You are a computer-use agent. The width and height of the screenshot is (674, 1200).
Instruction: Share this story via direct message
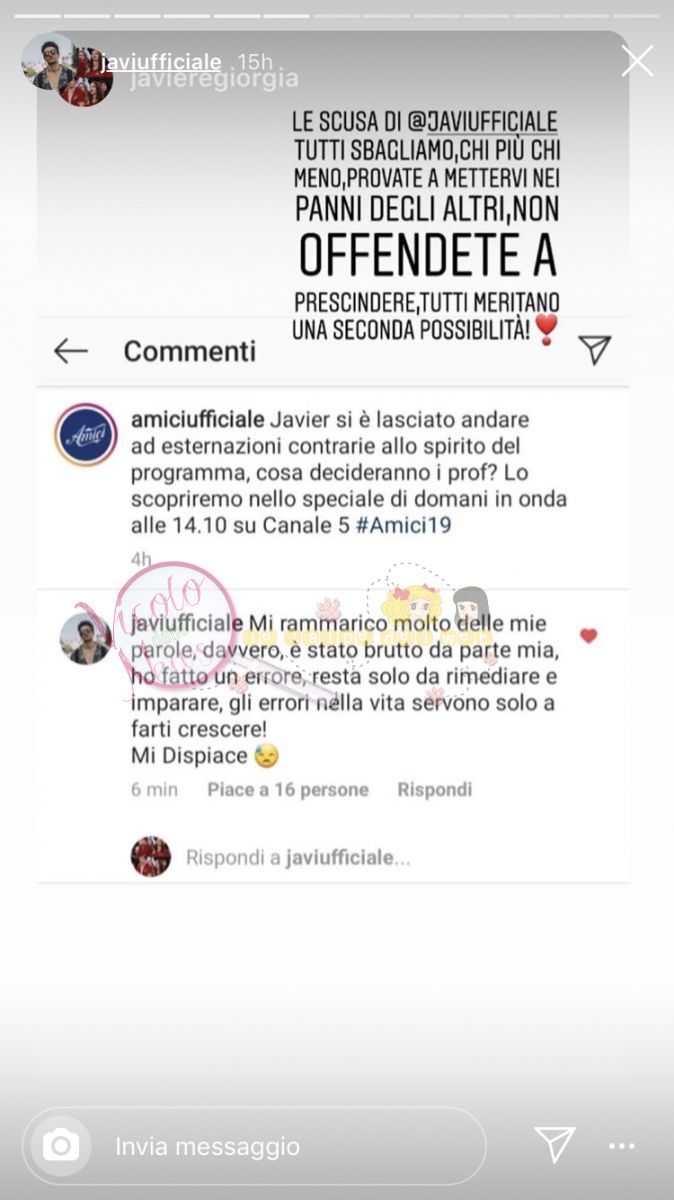pos(554,1144)
